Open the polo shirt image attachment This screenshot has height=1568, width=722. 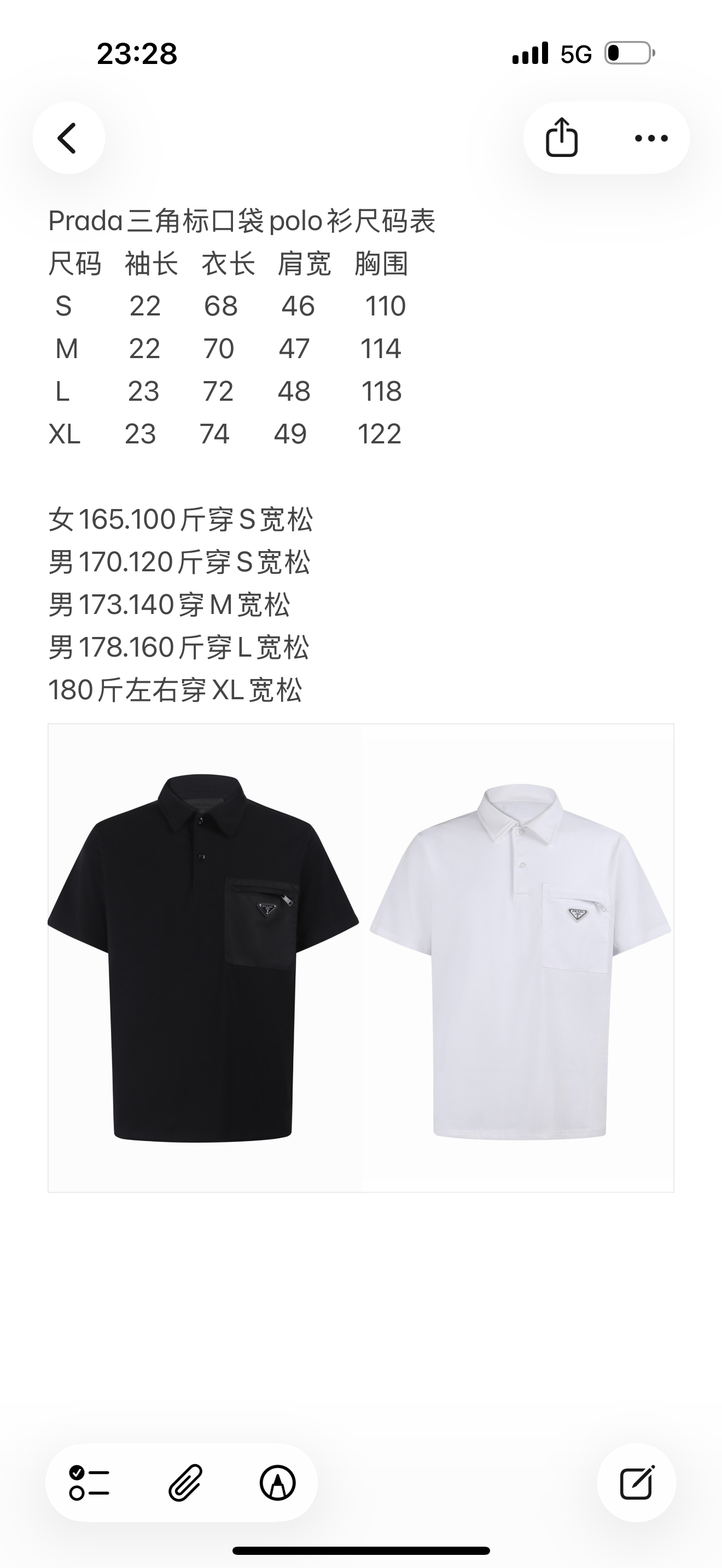(360, 957)
